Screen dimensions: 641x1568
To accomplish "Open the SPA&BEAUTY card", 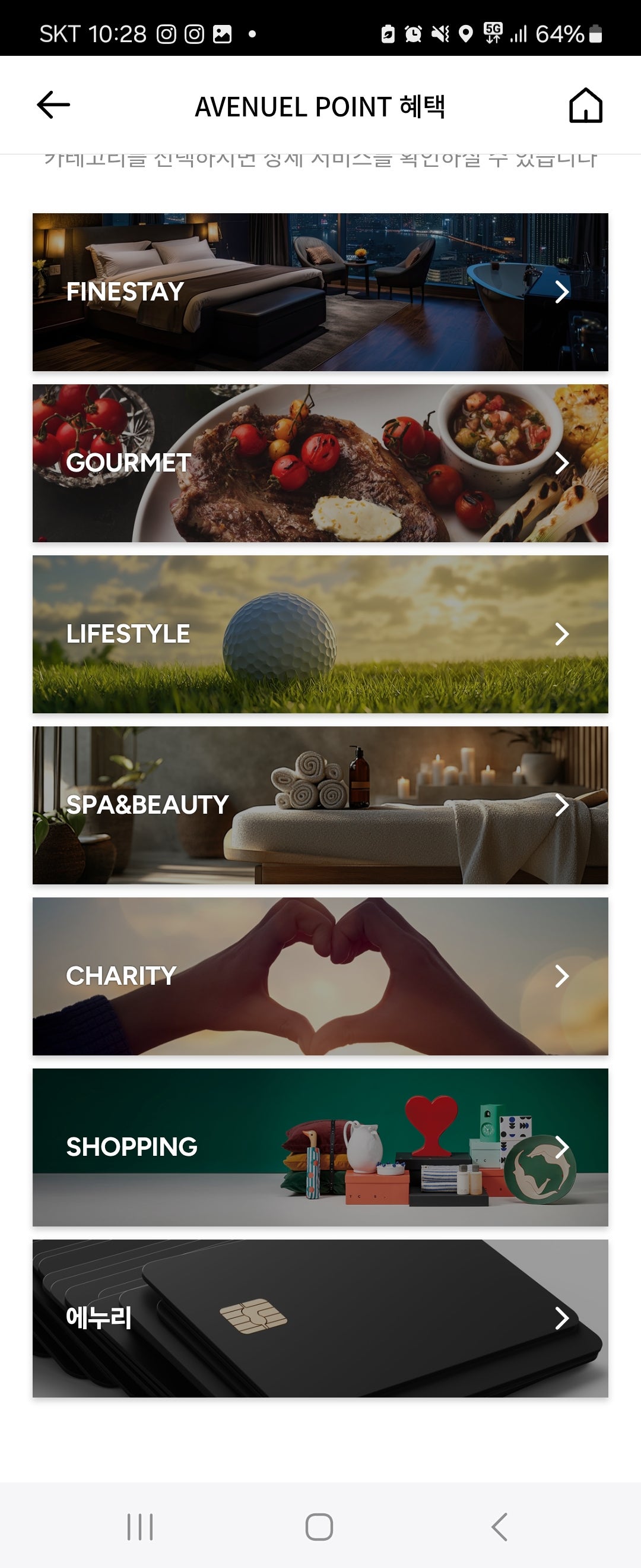I will pyautogui.click(x=320, y=805).
